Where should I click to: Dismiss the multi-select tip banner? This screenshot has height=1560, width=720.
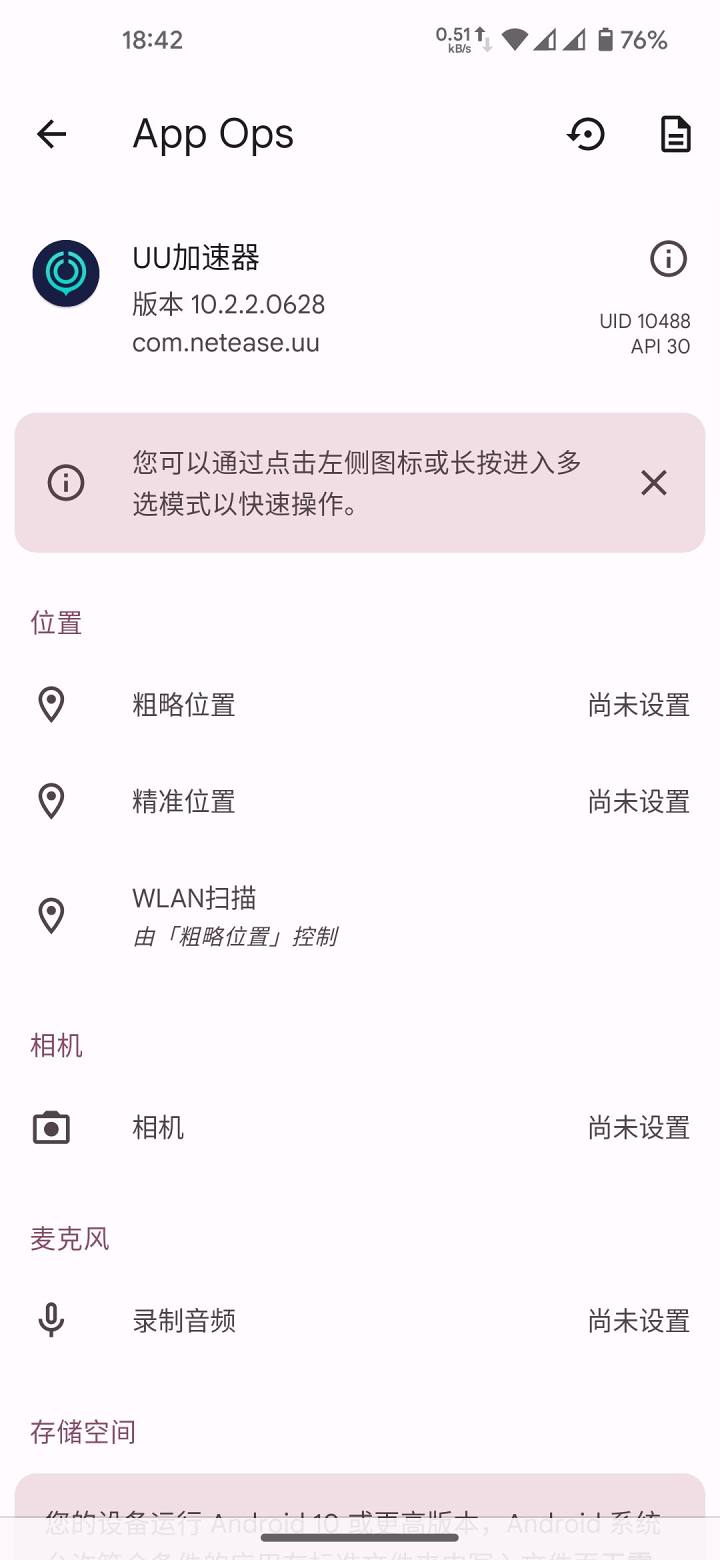pyautogui.click(x=654, y=483)
